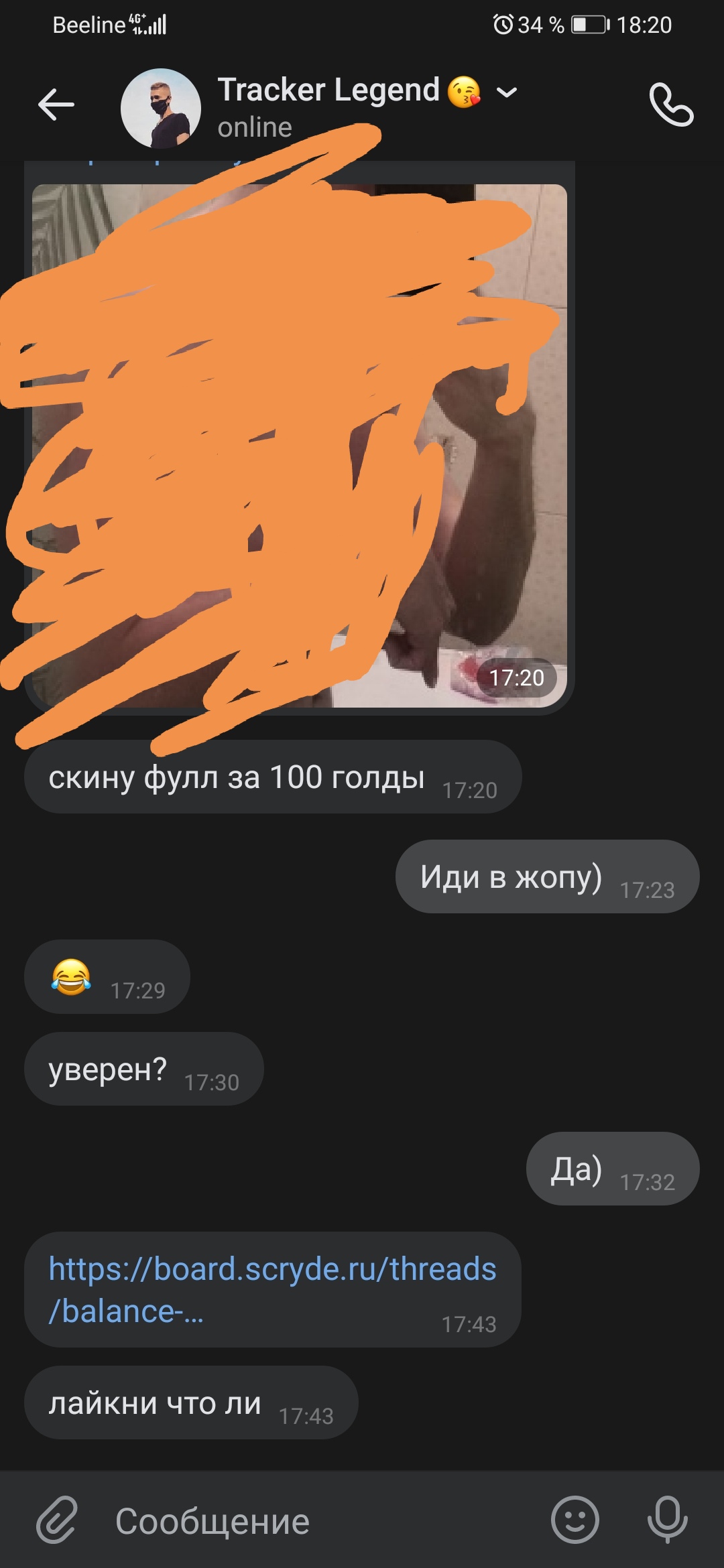Go back to the chat list
The height and width of the screenshot is (1568, 724).
[x=56, y=105]
